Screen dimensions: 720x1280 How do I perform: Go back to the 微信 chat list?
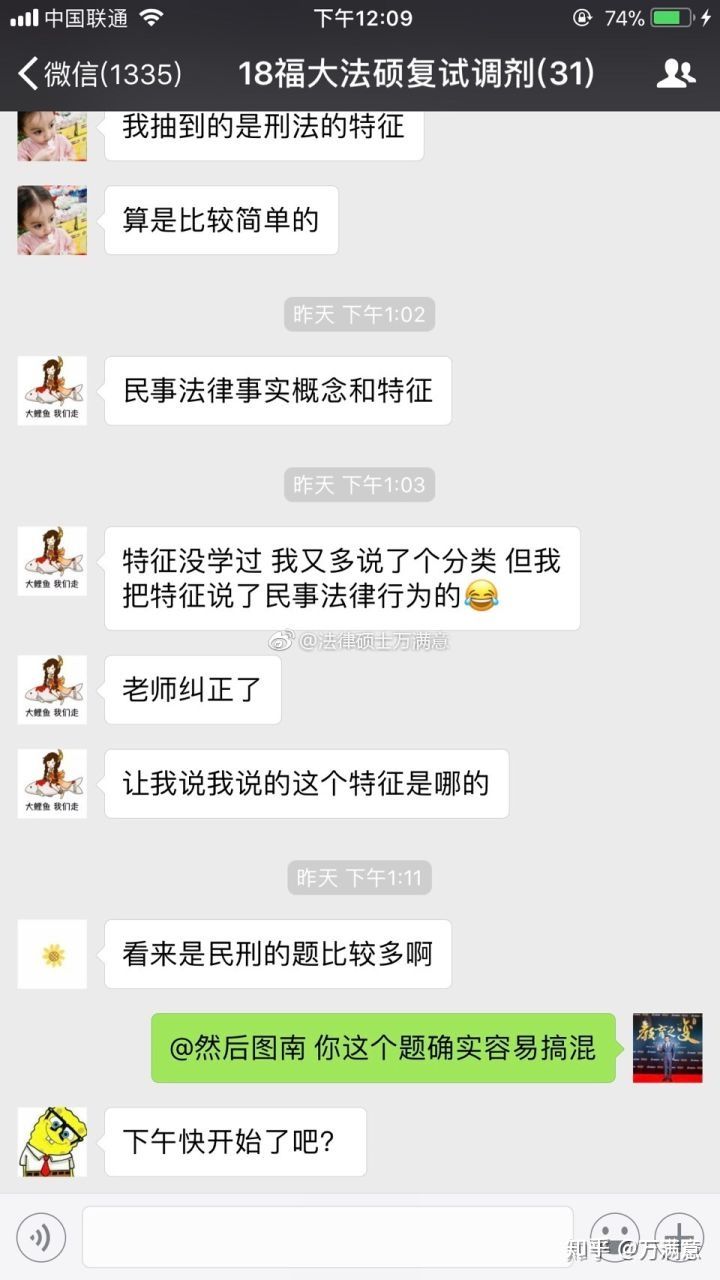[x=98, y=73]
